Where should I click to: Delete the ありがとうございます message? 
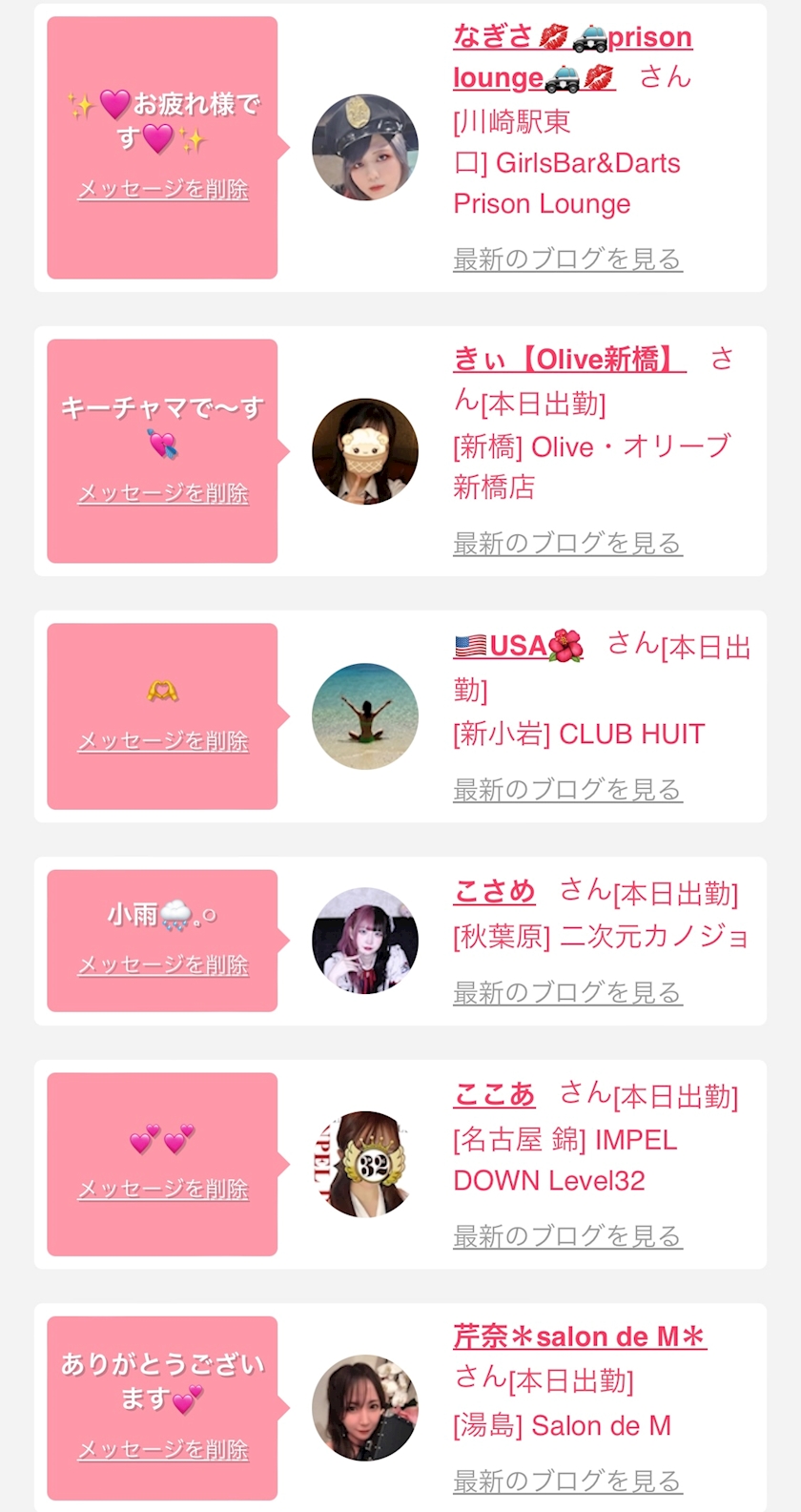[x=163, y=1450]
